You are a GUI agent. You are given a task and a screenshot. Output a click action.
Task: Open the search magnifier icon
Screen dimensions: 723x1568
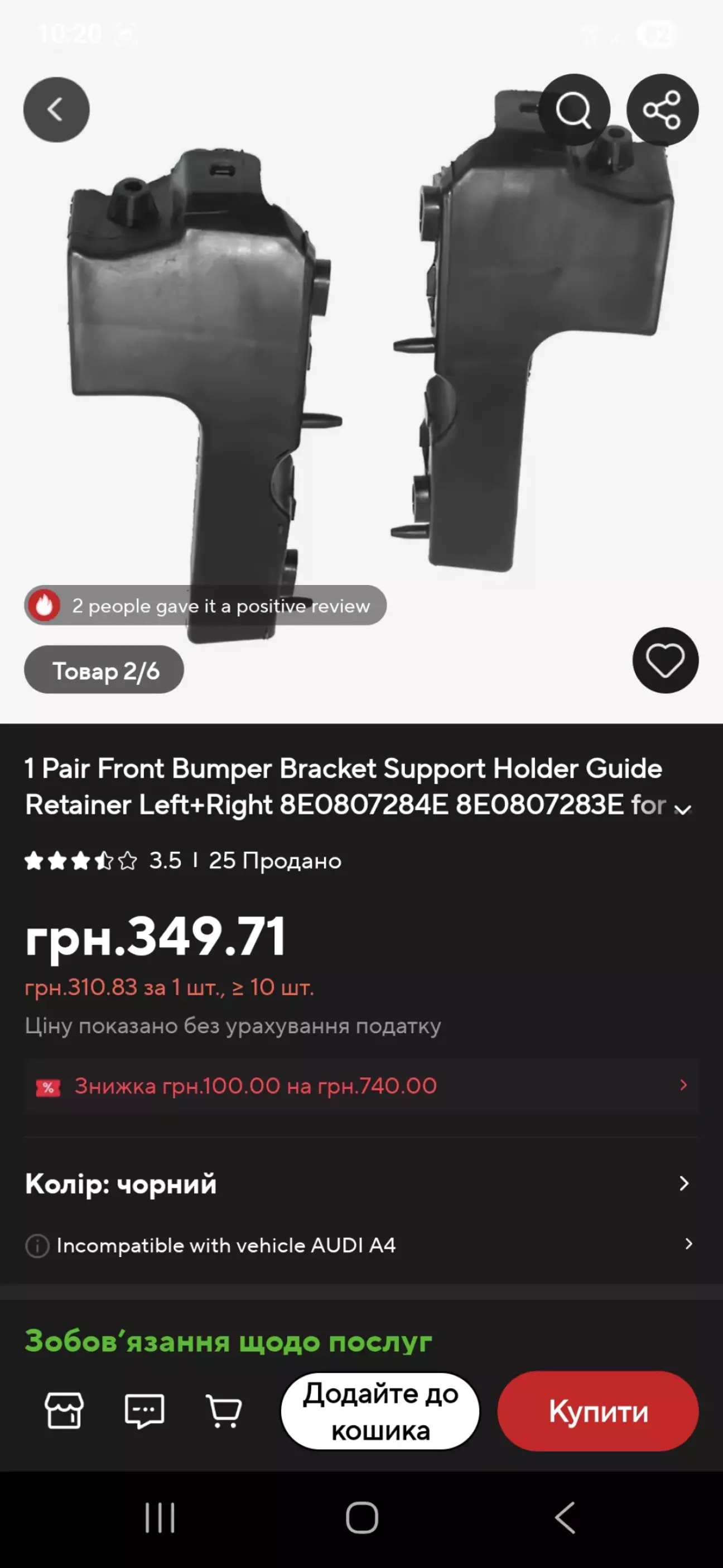click(573, 110)
